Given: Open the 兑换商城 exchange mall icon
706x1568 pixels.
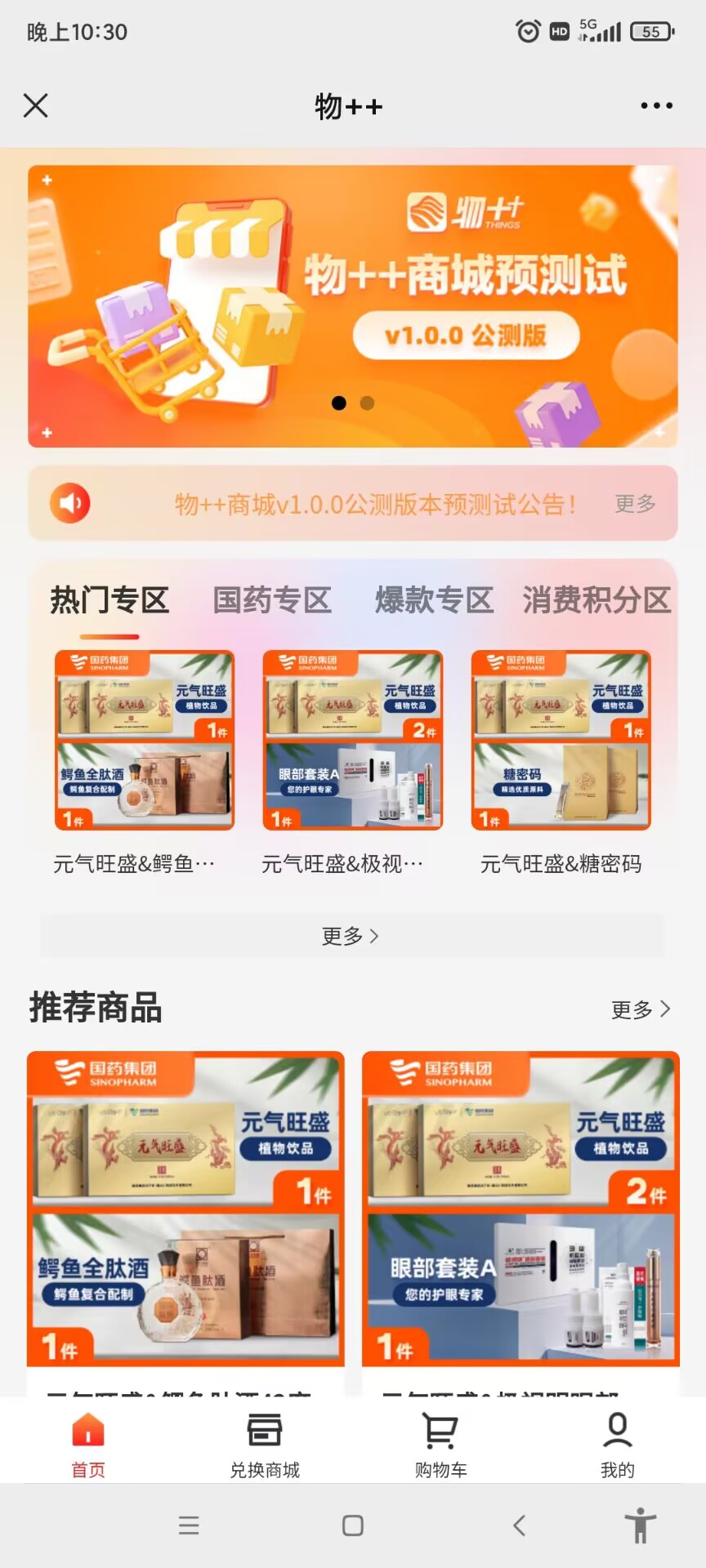Looking at the screenshot, I should click(263, 1431).
